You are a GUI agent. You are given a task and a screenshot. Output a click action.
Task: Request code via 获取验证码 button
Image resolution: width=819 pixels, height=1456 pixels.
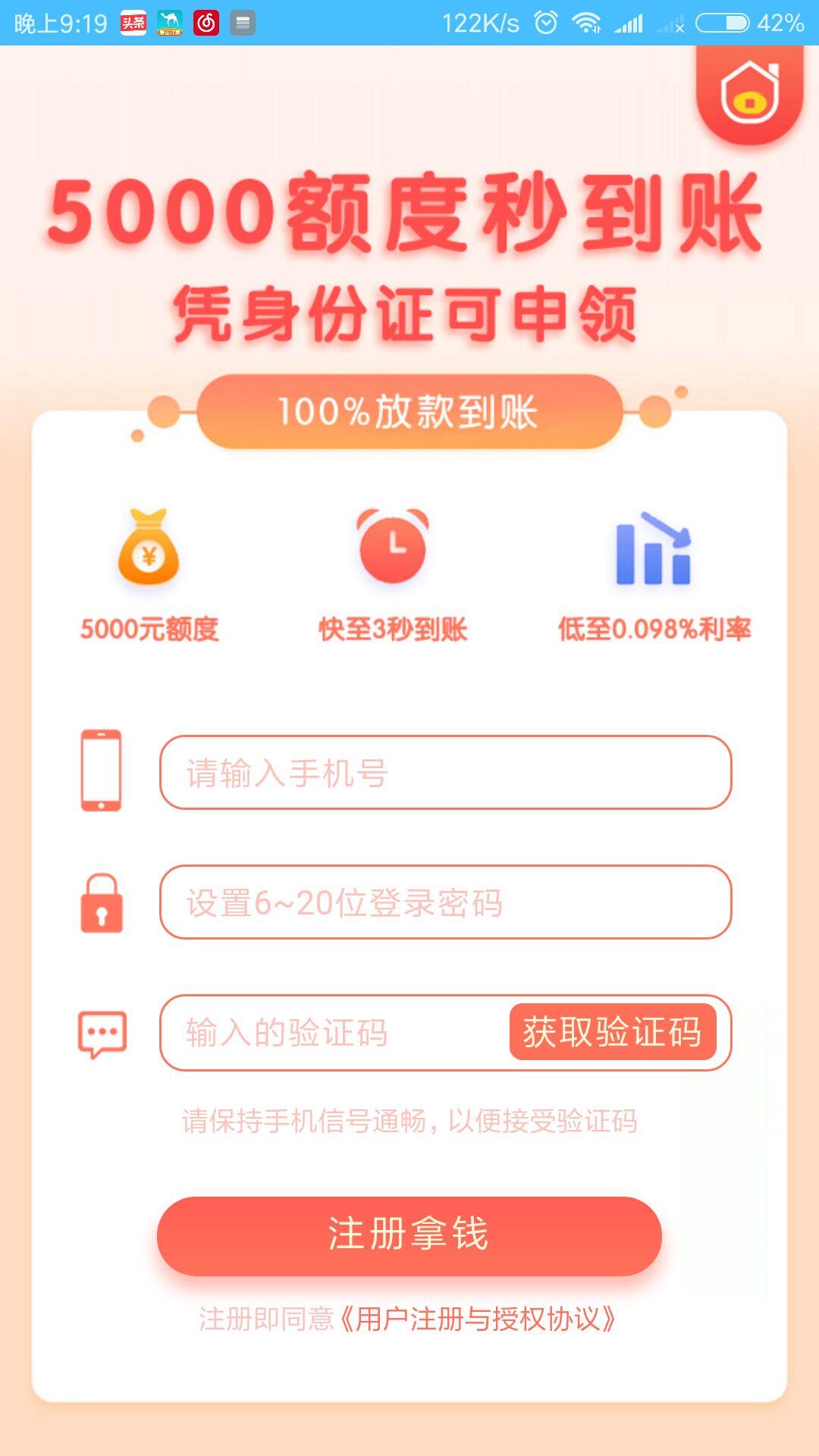[x=612, y=1032]
